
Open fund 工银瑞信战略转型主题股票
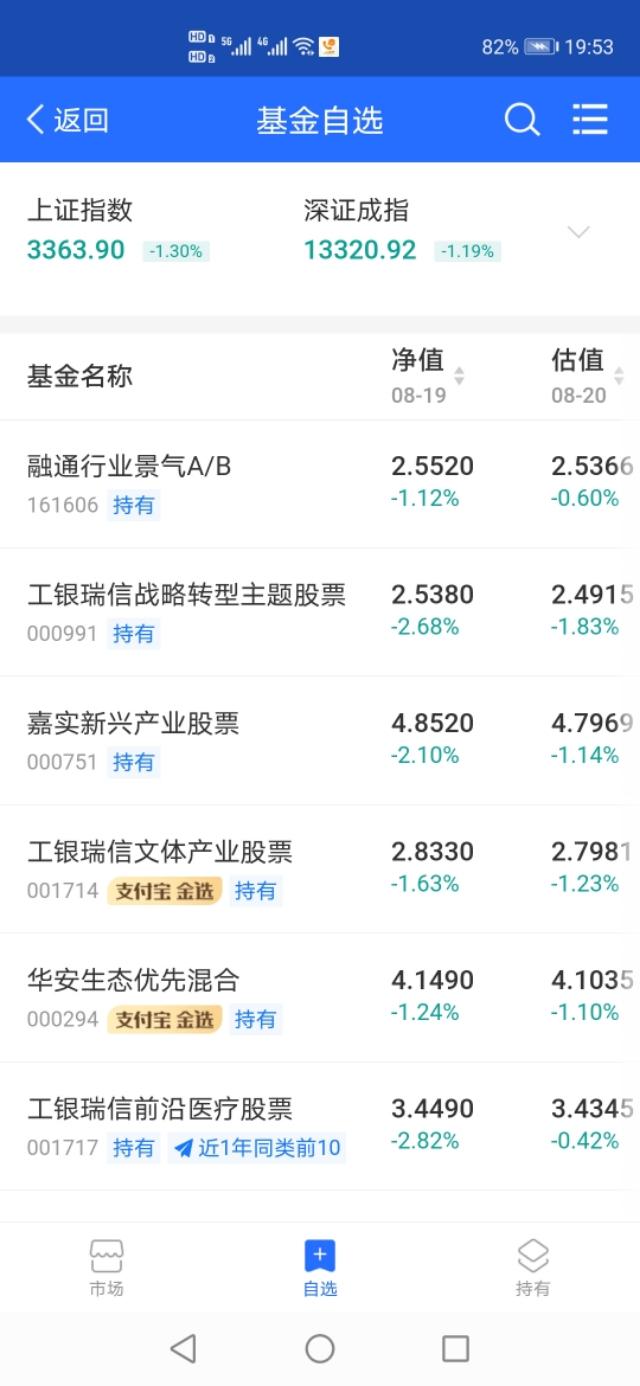[186, 596]
